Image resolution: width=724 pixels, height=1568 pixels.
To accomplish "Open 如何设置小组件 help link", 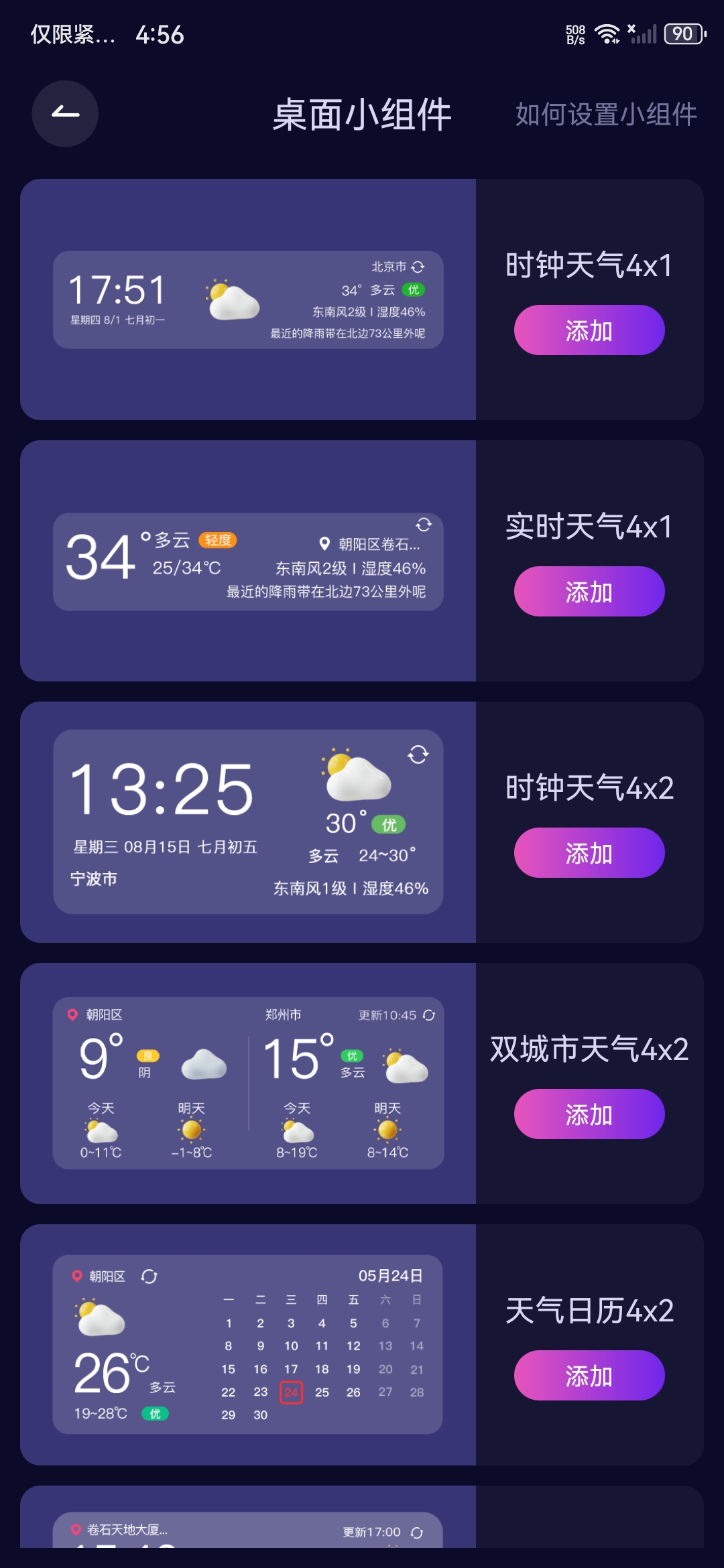I will [x=606, y=115].
